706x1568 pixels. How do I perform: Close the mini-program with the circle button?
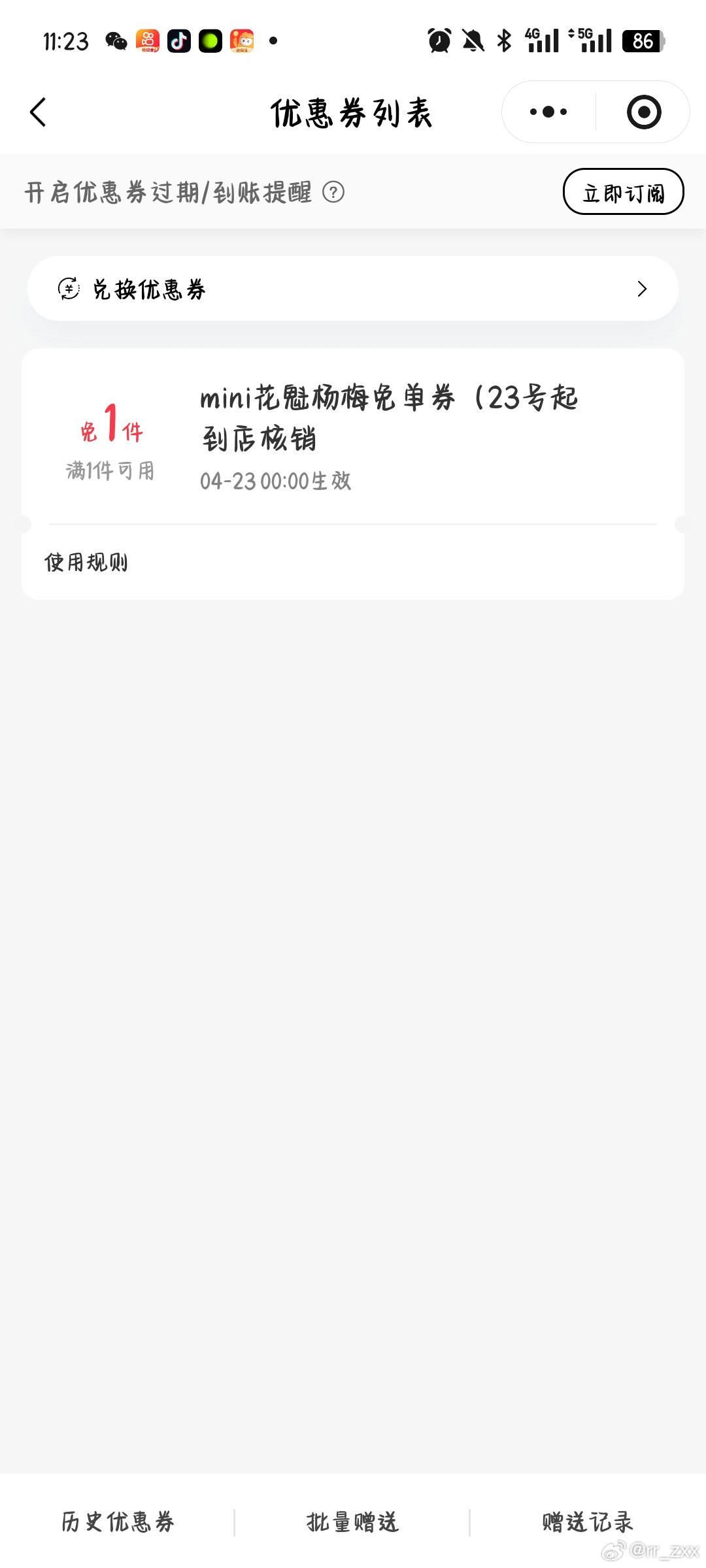[644, 112]
